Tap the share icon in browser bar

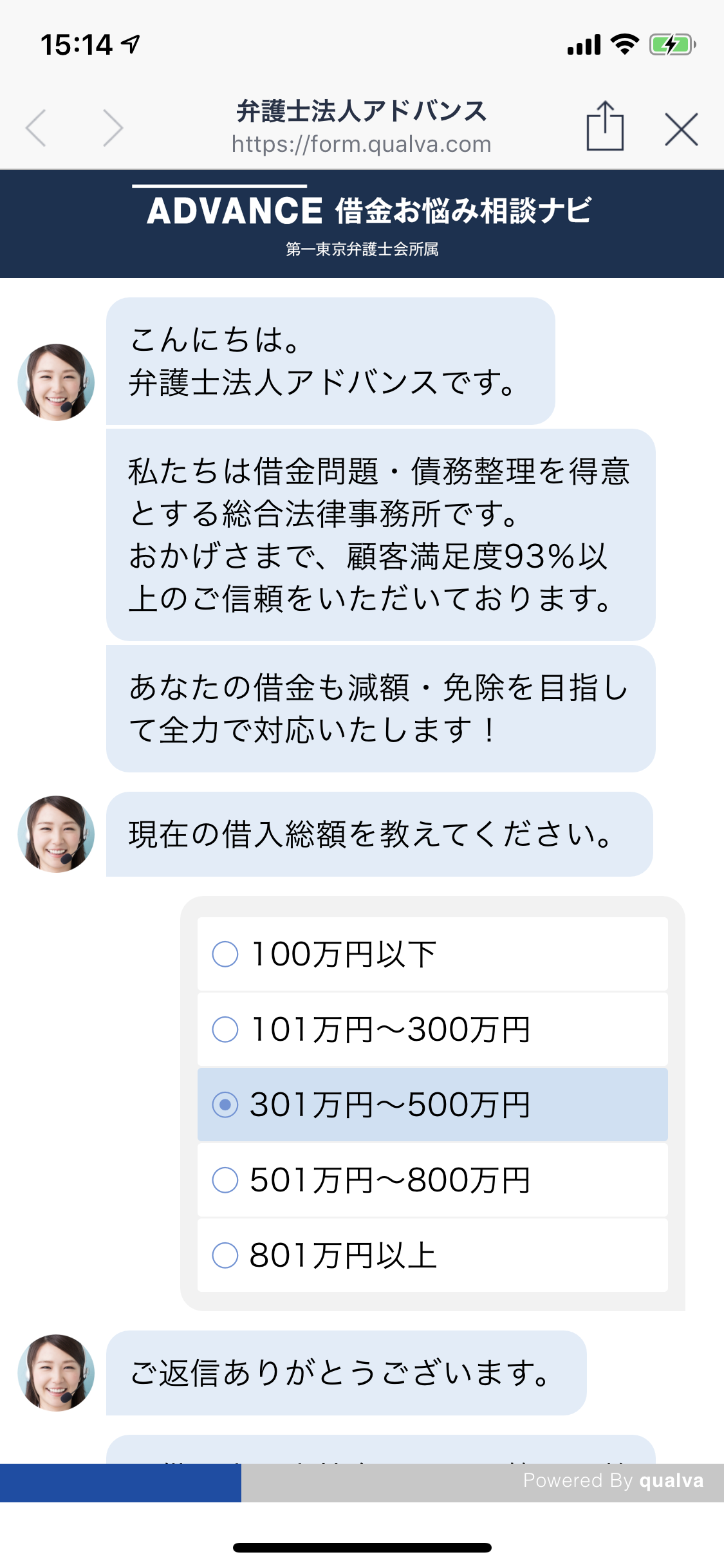[605, 127]
